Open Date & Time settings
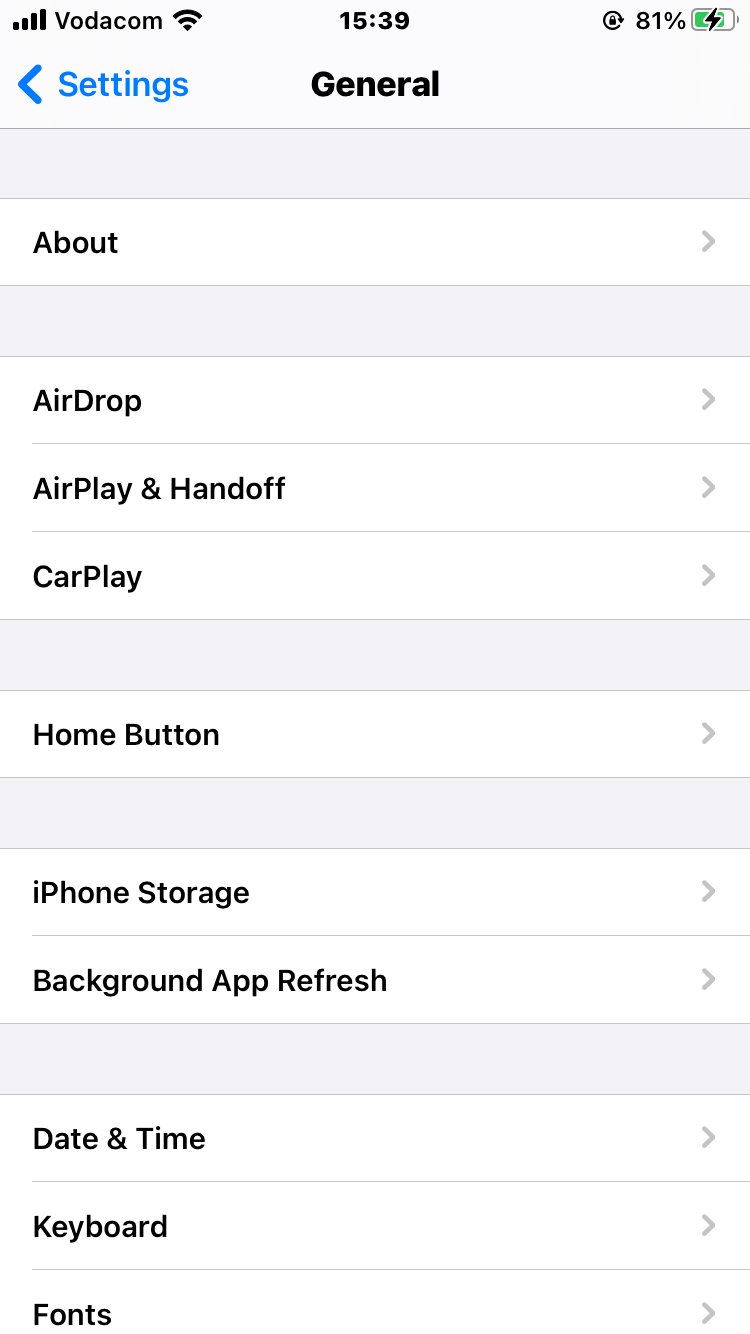Screen dimensions: 750x1334 point(375,1138)
